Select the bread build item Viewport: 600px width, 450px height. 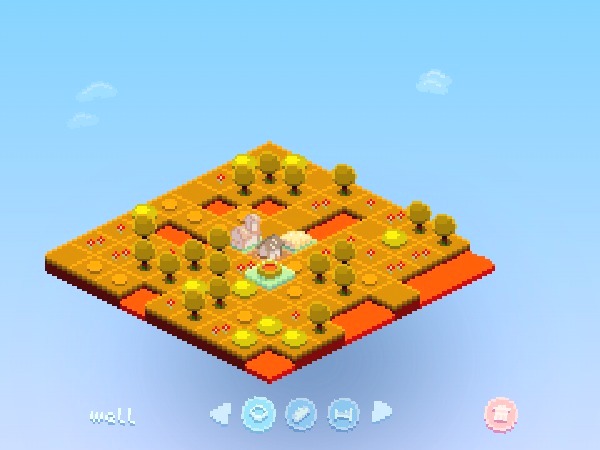point(301,412)
